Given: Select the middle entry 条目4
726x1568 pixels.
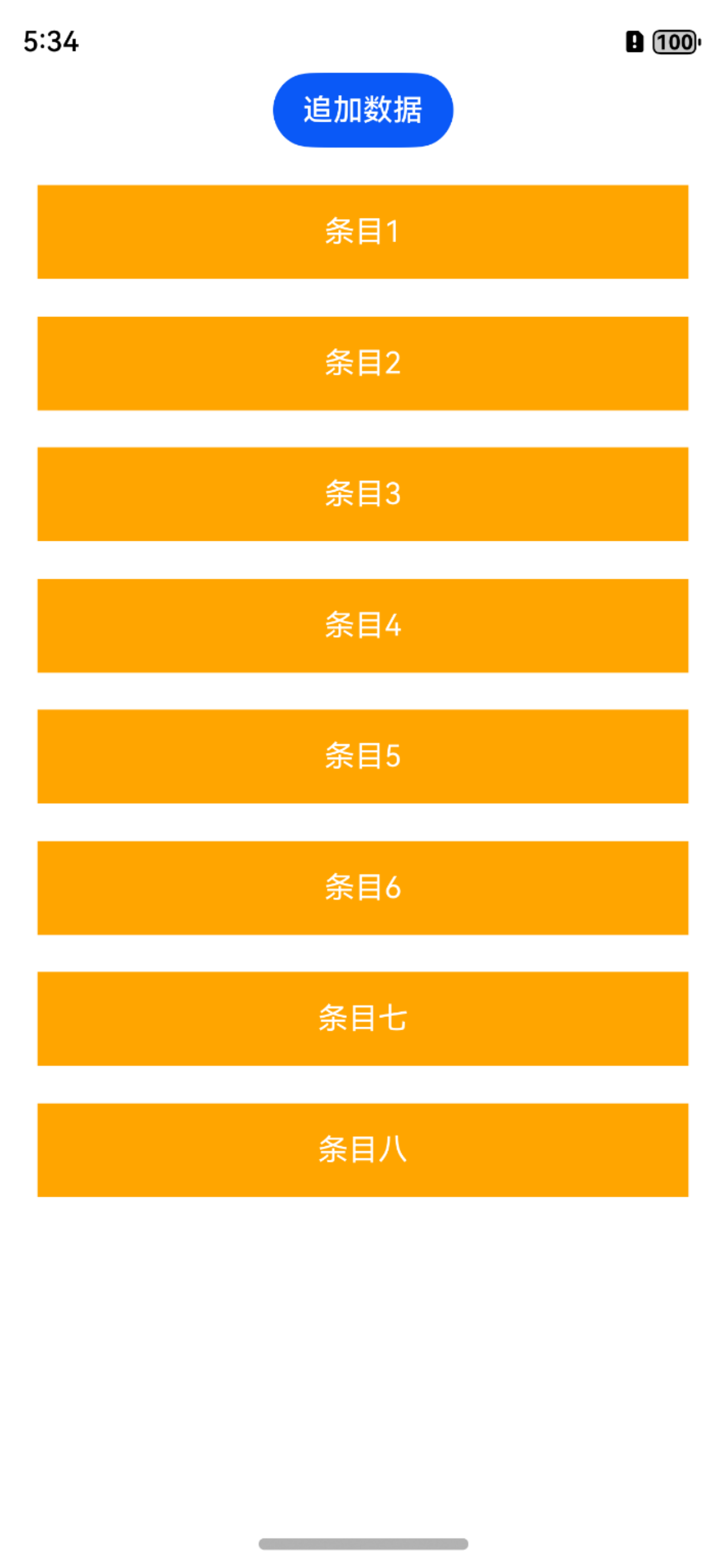Looking at the screenshot, I should pos(362,625).
